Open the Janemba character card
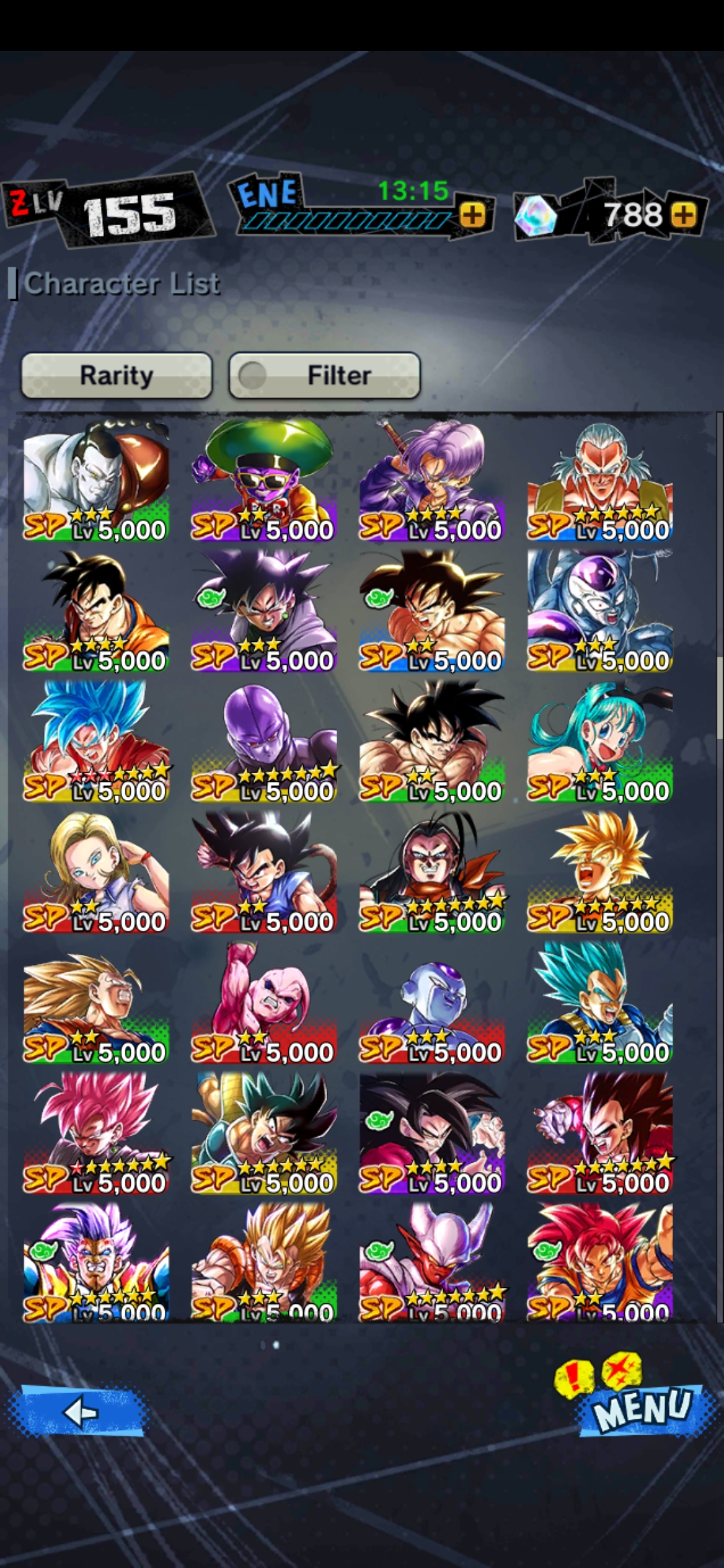The image size is (724, 1568). click(432, 1262)
